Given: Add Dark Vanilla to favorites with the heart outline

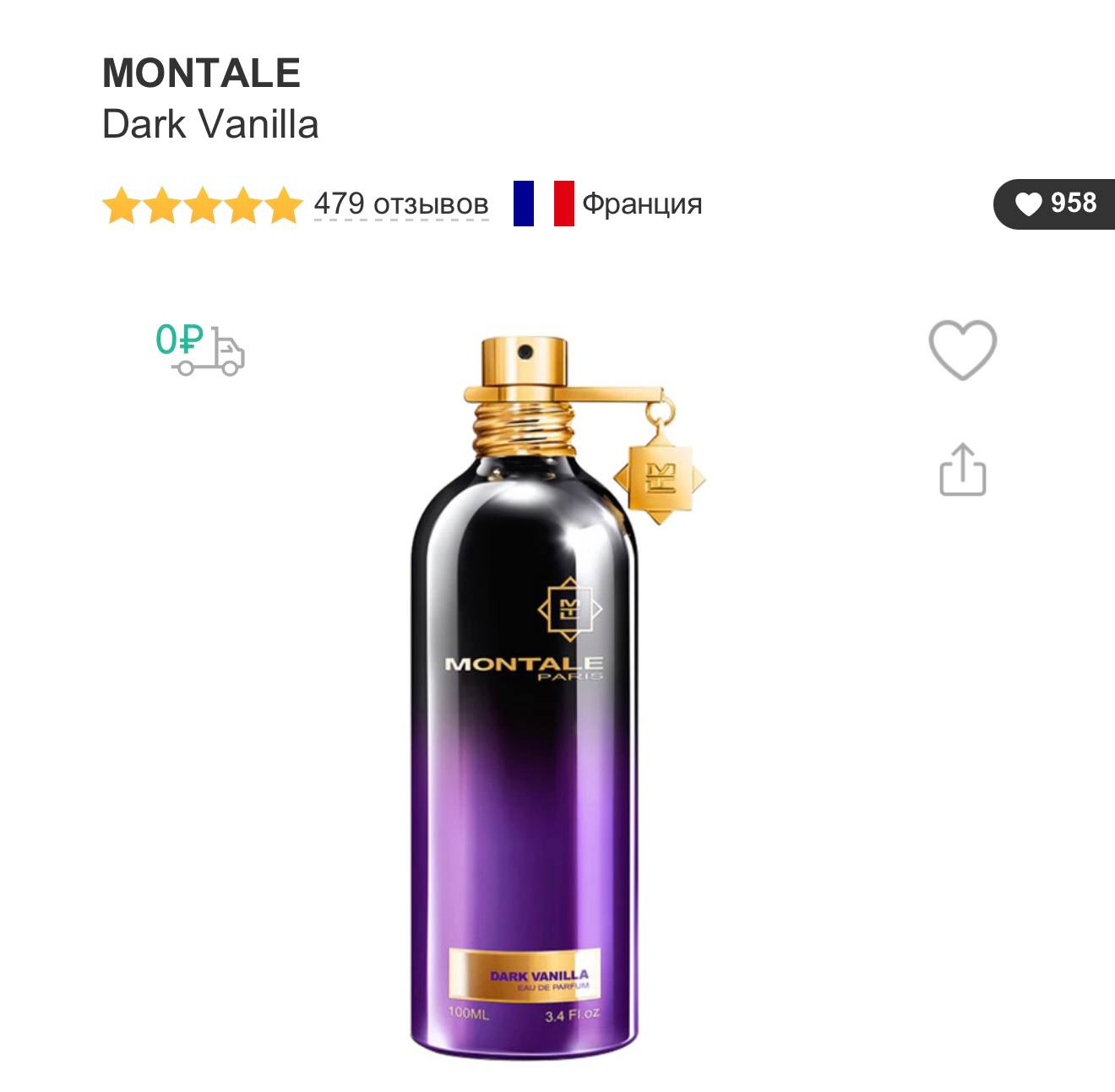Looking at the screenshot, I should (x=962, y=349).
